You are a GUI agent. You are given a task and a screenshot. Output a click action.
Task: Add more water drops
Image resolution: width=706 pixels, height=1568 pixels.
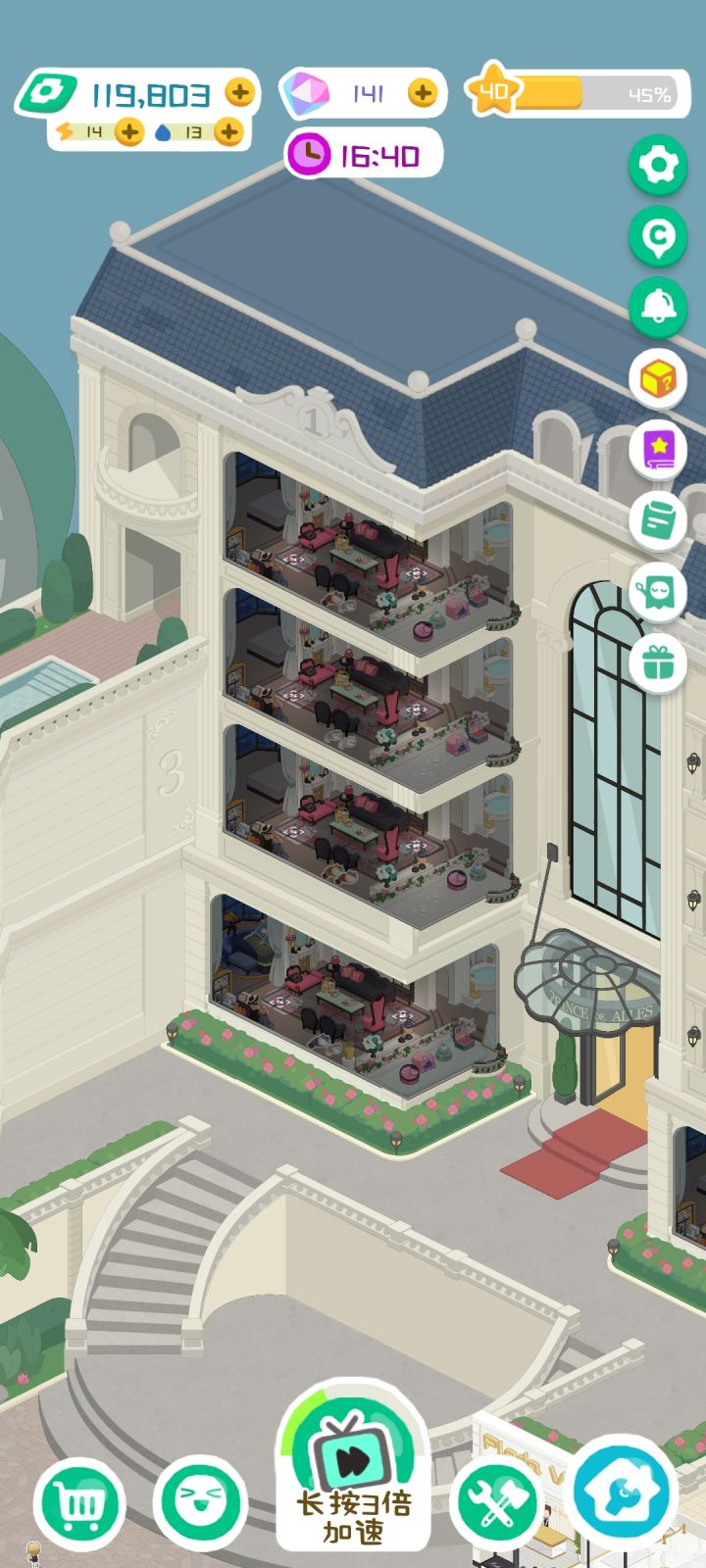pyautogui.click(x=227, y=131)
